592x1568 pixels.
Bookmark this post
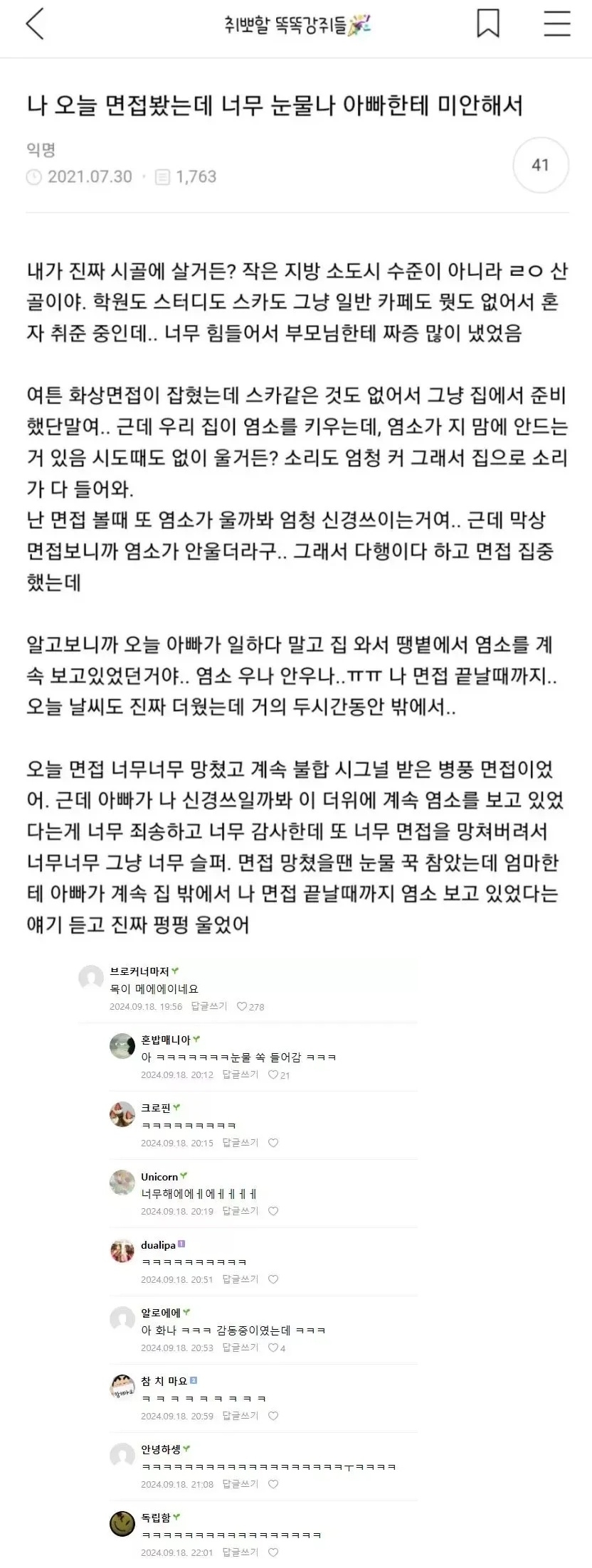[x=487, y=25]
